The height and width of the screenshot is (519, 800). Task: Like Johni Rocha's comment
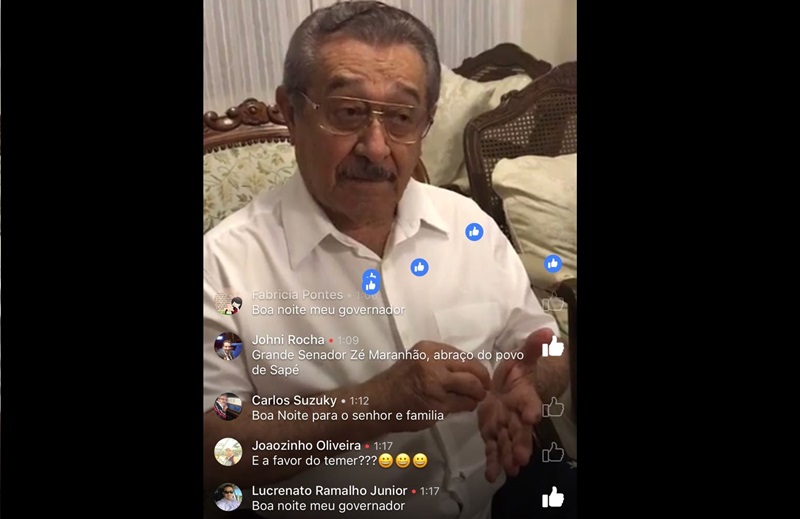pos(553,347)
